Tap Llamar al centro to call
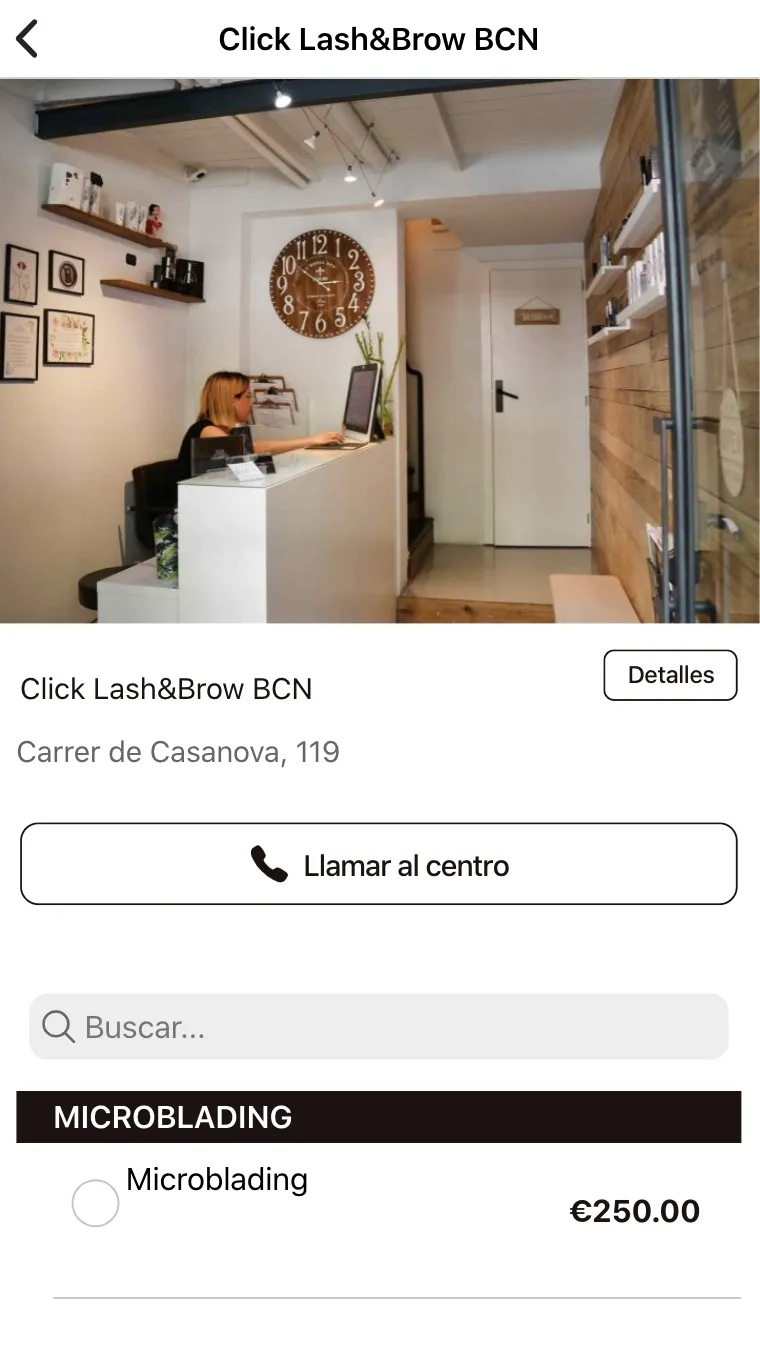760x1350 pixels. (379, 864)
